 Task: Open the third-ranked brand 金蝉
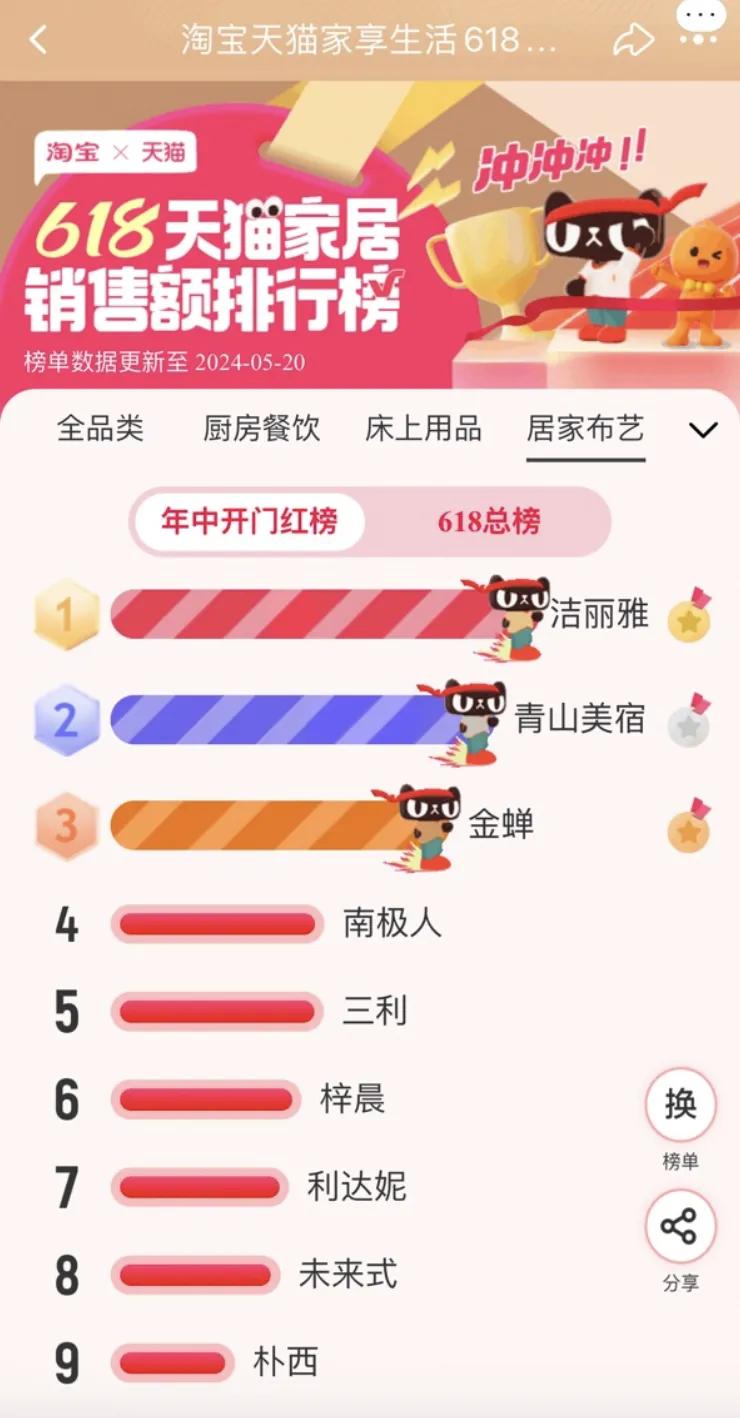(502, 824)
